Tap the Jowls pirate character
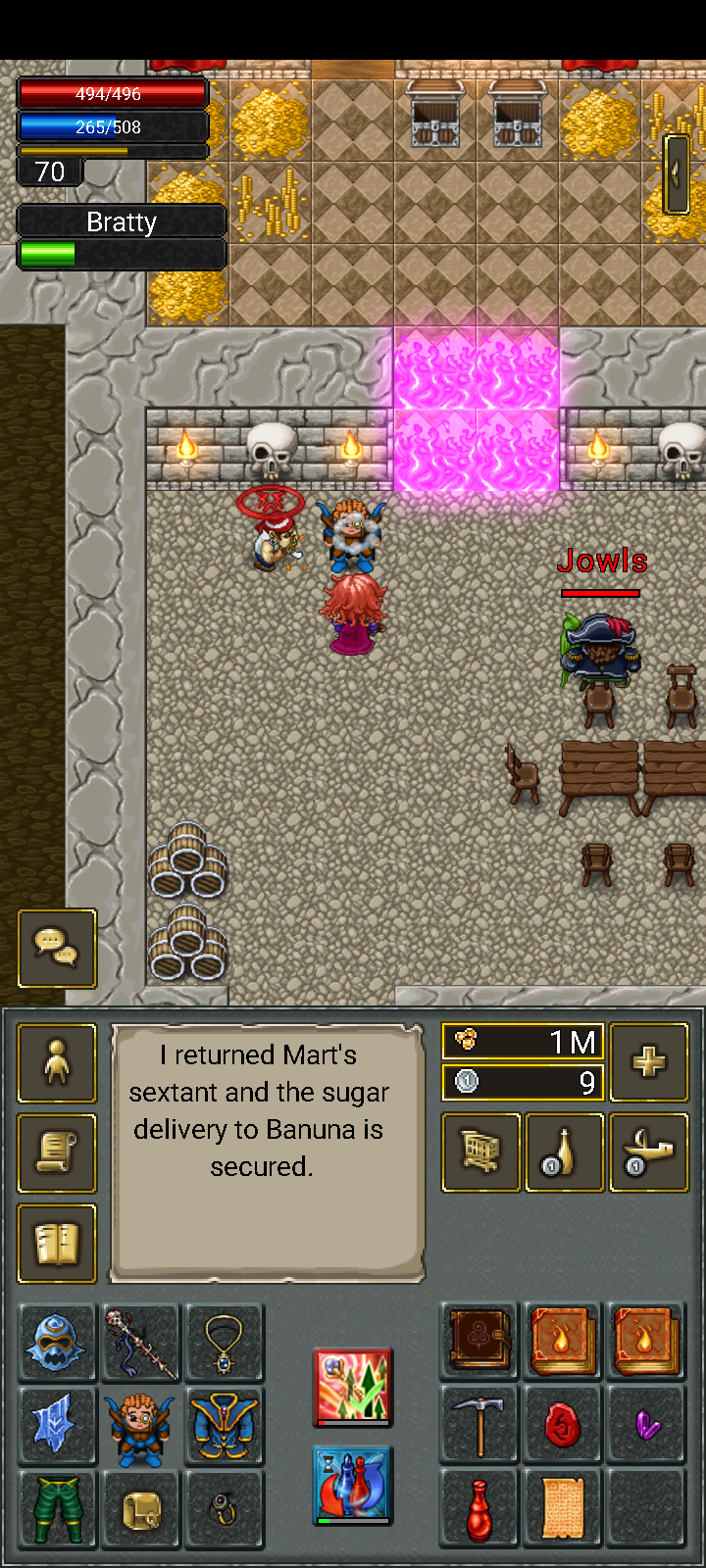Image resolution: width=706 pixels, height=1568 pixels. tap(601, 649)
